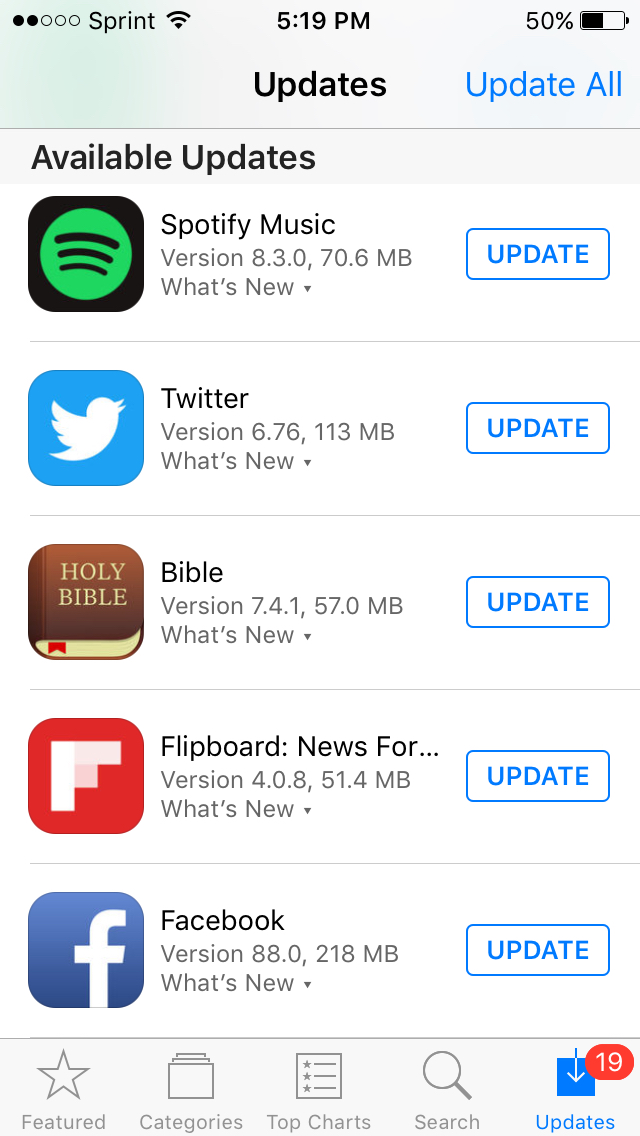The height and width of the screenshot is (1136, 640).
Task: Tap Update All in the header
Action: [x=543, y=85]
